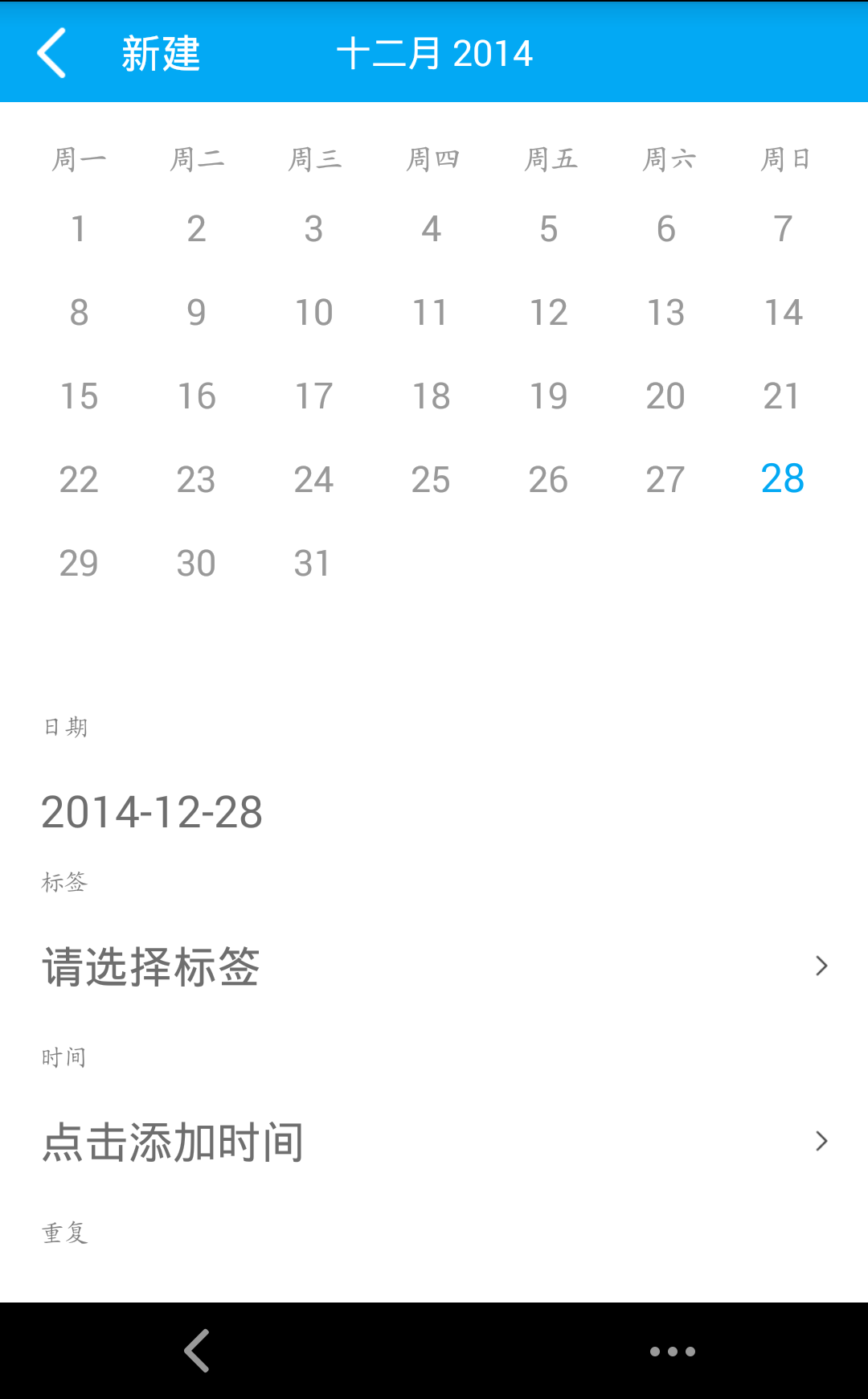
Task: Select day 14 in the 周日 column
Action: [x=783, y=313]
